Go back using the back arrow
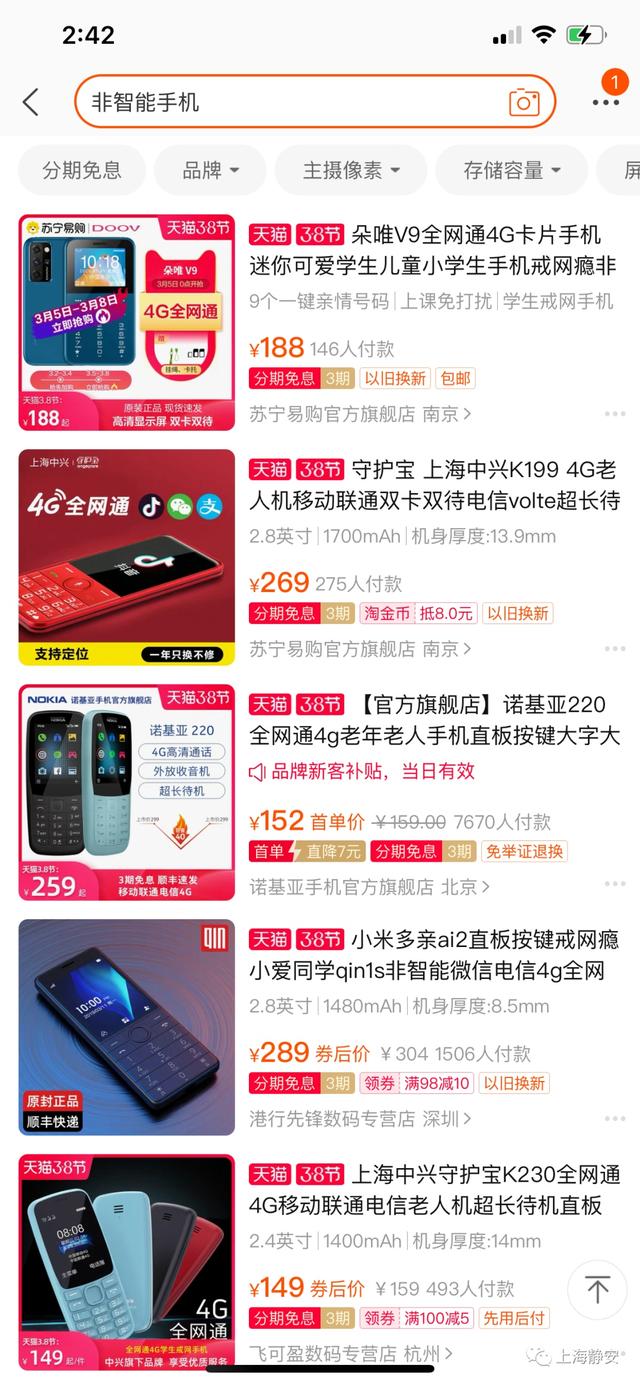This screenshot has height=1385, width=640. tap(31, 101)
